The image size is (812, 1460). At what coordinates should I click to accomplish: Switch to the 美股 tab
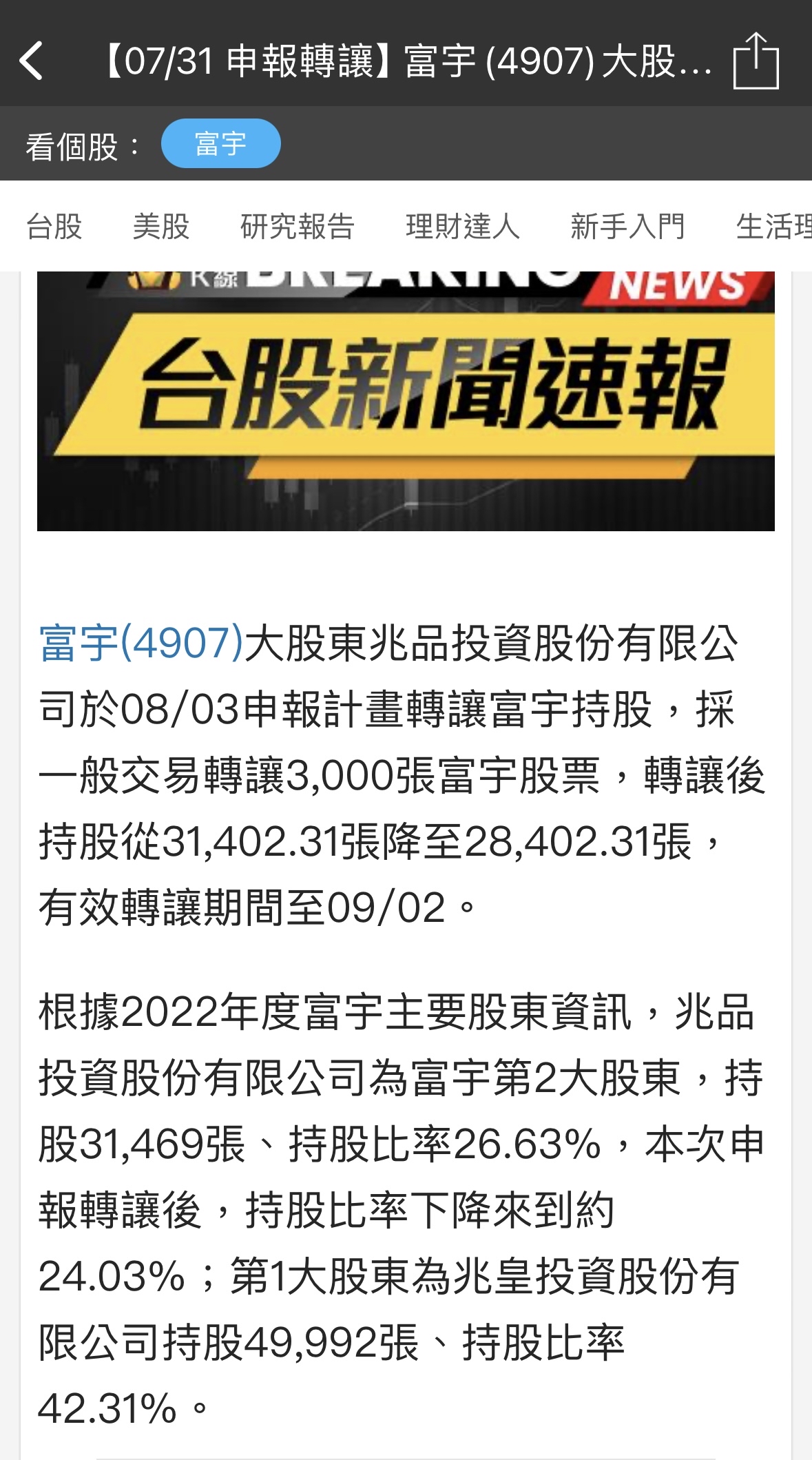tap(161, 226)
